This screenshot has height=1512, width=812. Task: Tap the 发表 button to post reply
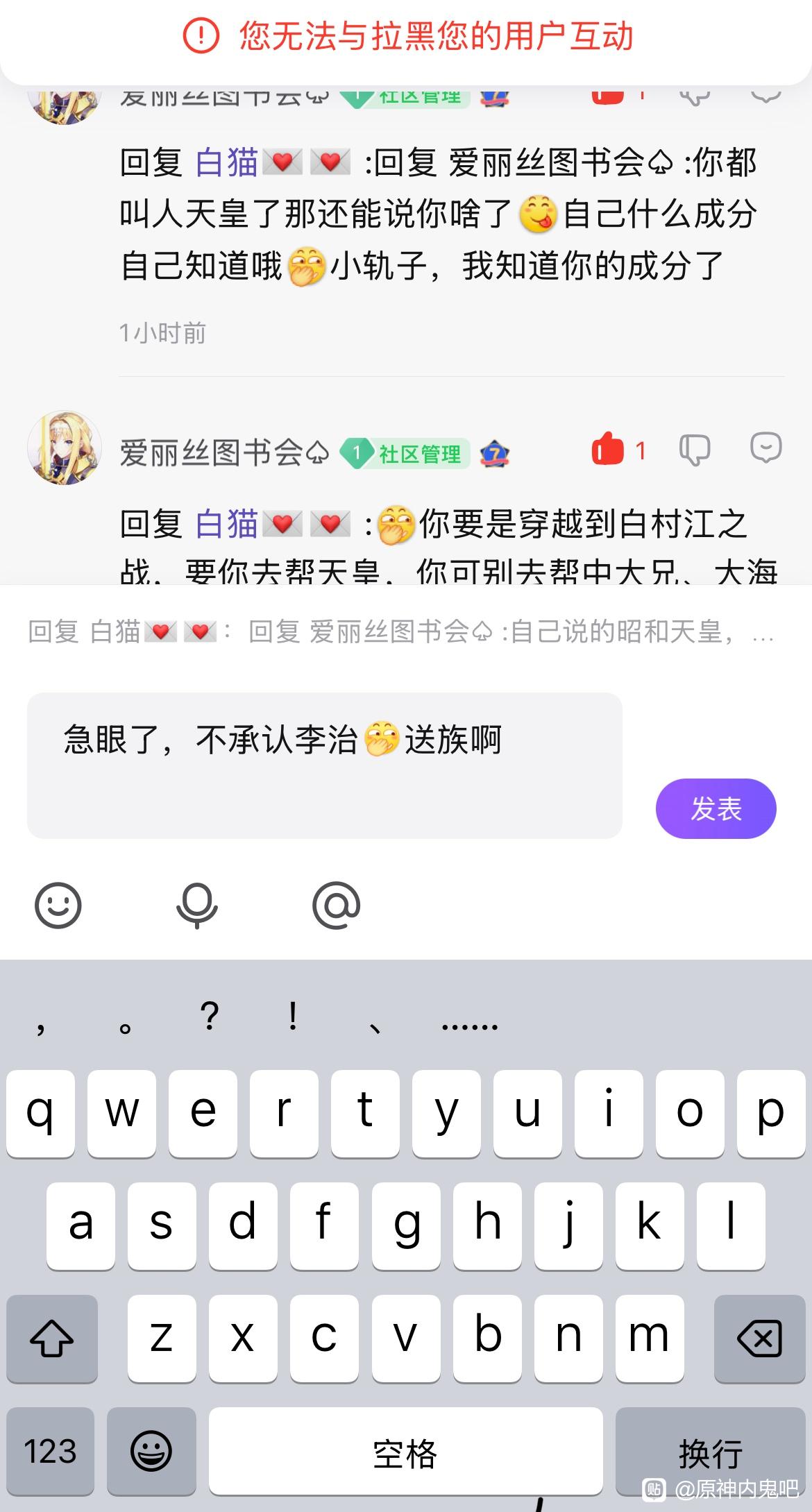[x=716, y=808]
